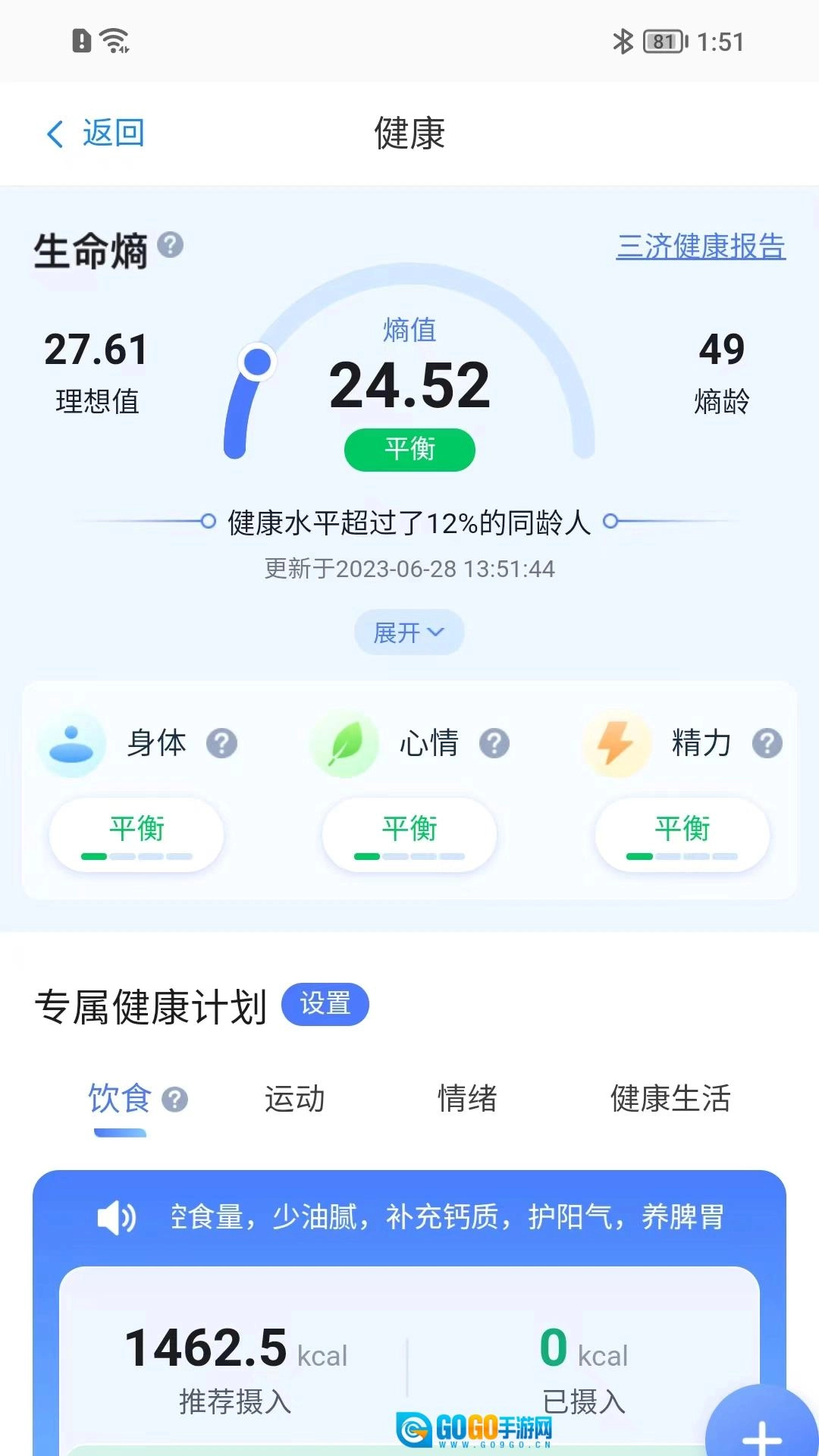This screenshot has width=819, height=1456.
Task: Select the 饮食 tab
Action: click(119, 1099)
